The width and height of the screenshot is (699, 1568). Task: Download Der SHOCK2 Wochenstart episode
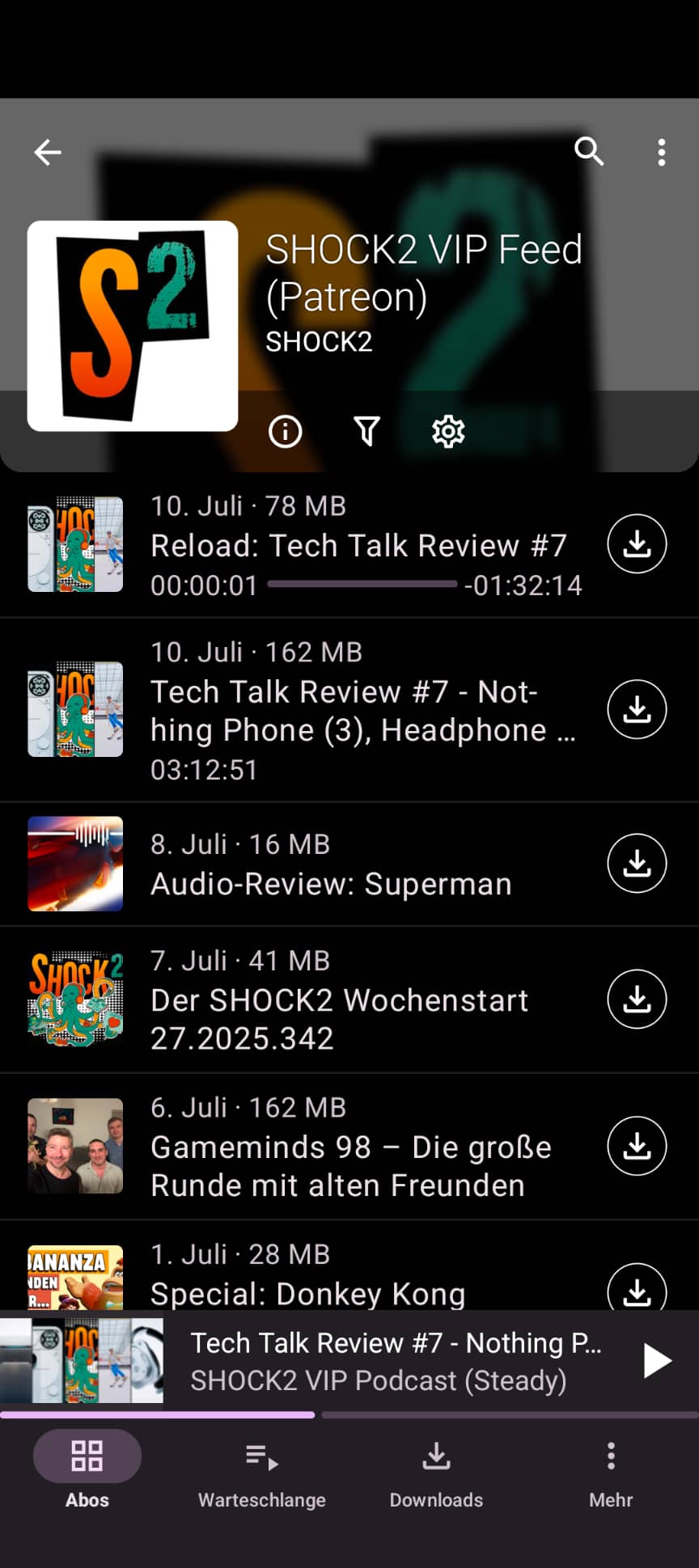click(x=637, y=1000)
